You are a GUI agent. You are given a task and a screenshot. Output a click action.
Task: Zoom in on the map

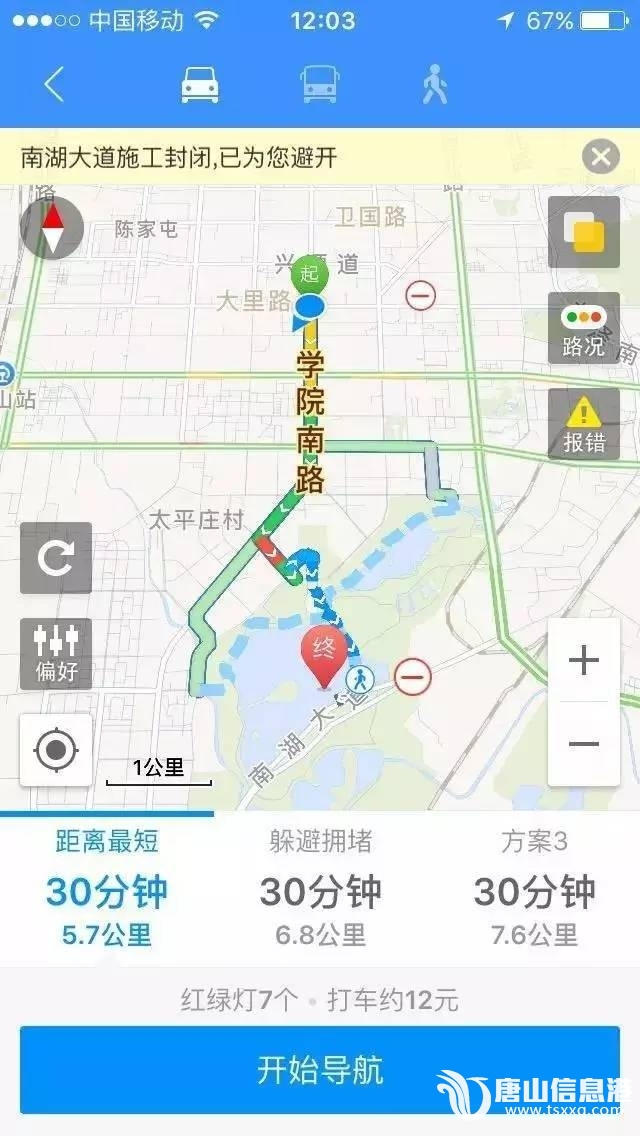pos(583,660)
